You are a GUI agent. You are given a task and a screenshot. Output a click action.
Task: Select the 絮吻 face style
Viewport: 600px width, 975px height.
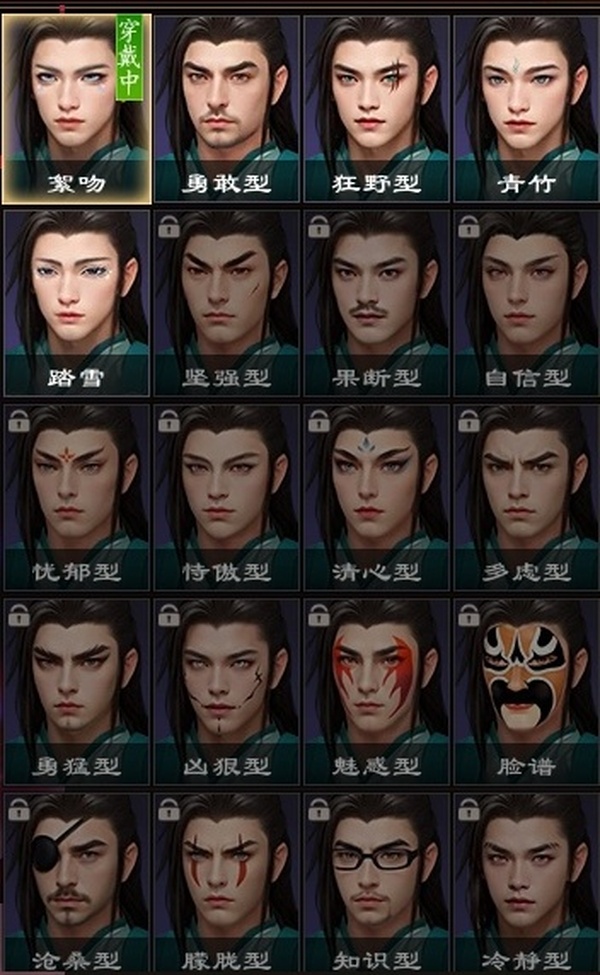[76, 105]
